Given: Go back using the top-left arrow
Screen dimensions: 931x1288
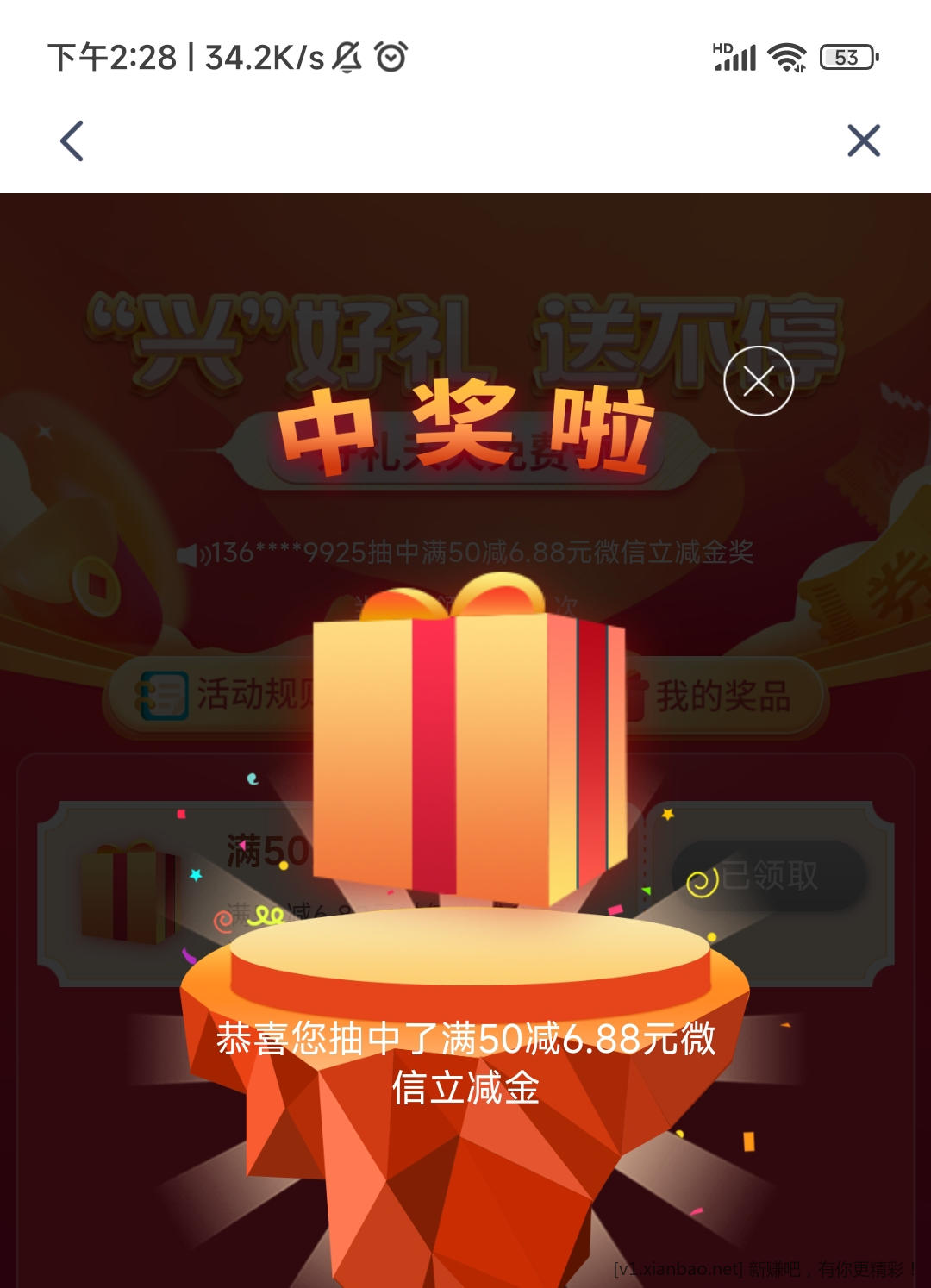Looking at the screenshot, I should pos(72,141).
